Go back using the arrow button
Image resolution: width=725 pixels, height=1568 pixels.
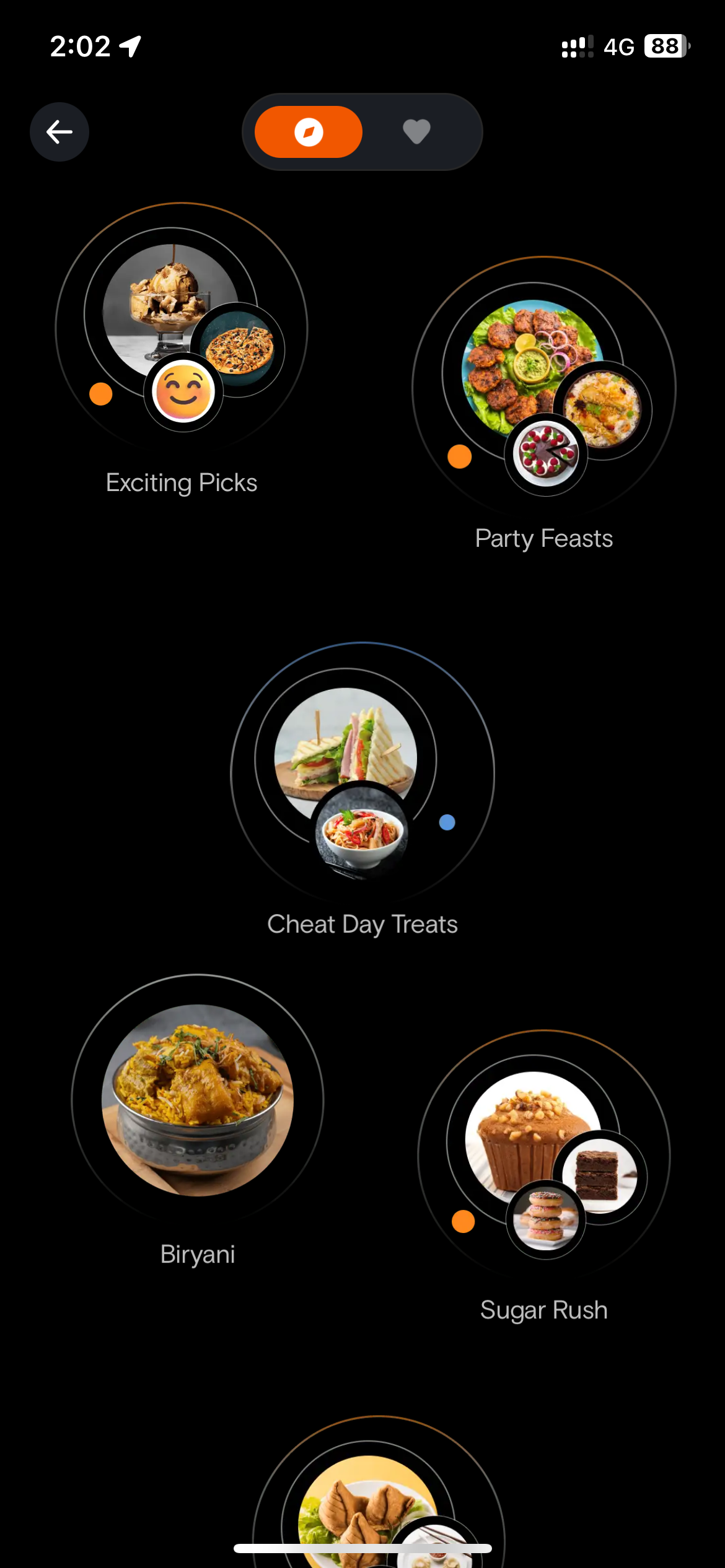(59, 132)
